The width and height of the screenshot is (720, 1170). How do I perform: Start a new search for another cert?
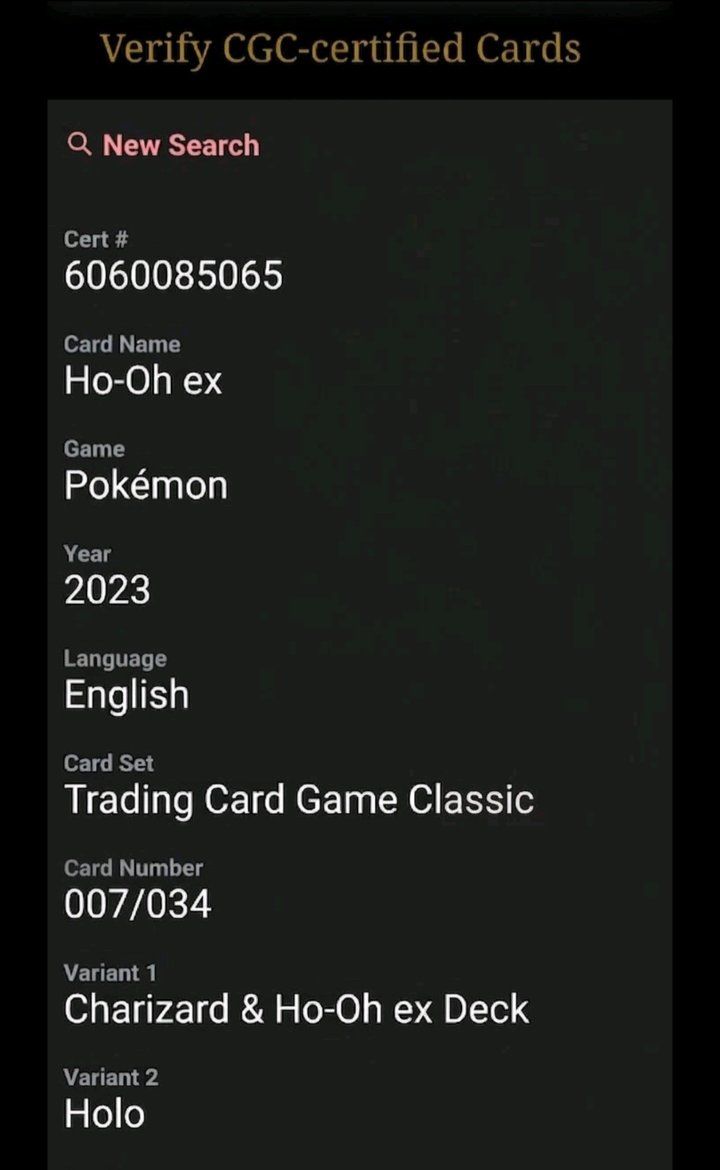(x=164, y=145)
